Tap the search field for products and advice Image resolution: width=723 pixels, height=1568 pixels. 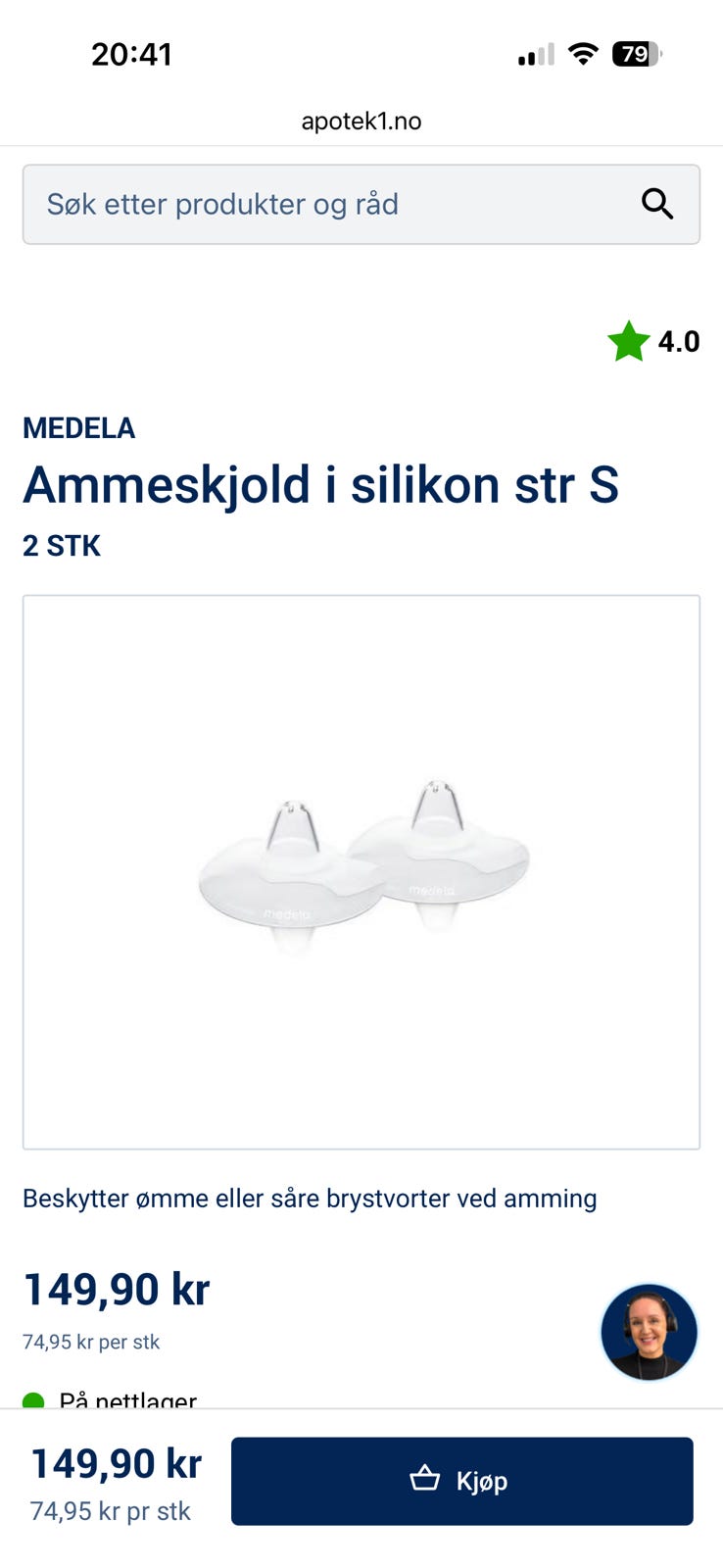[361, 204]
